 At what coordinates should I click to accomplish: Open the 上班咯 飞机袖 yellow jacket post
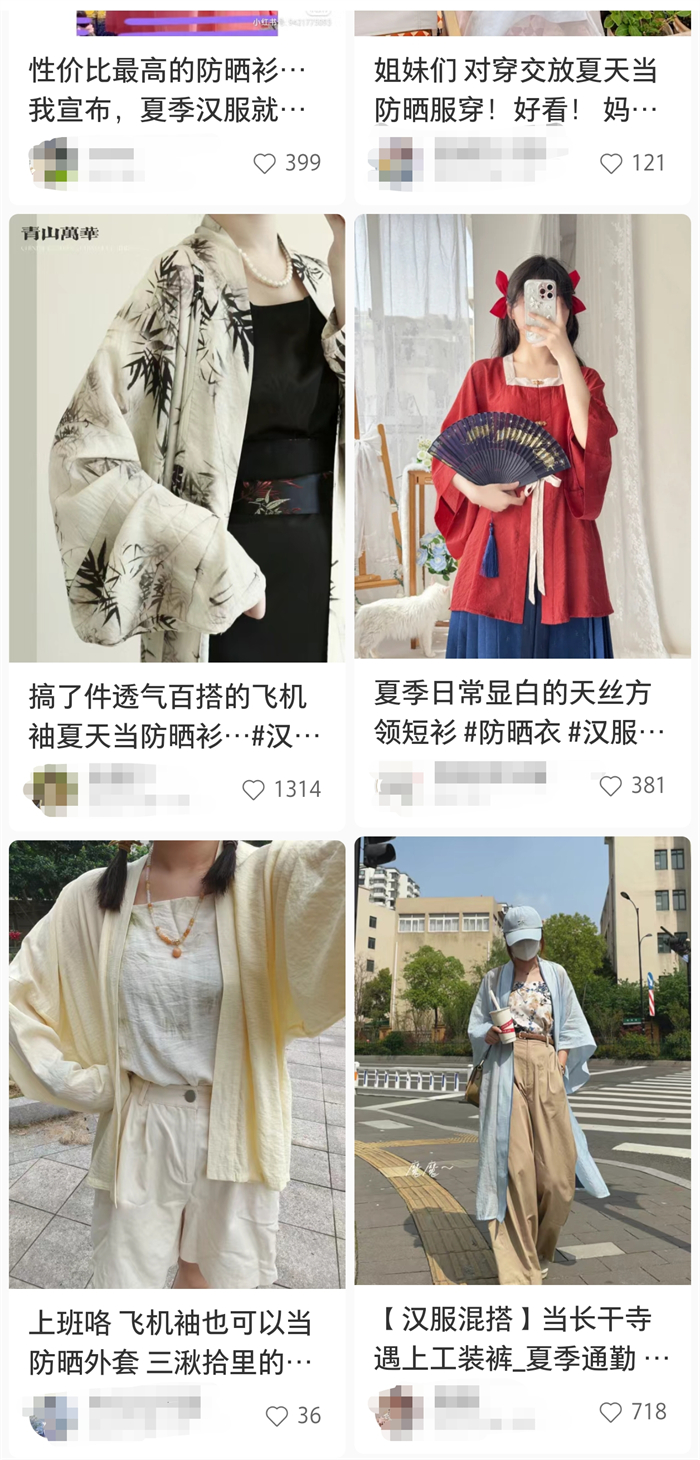pyautogui.click(x=177, y=1063)
